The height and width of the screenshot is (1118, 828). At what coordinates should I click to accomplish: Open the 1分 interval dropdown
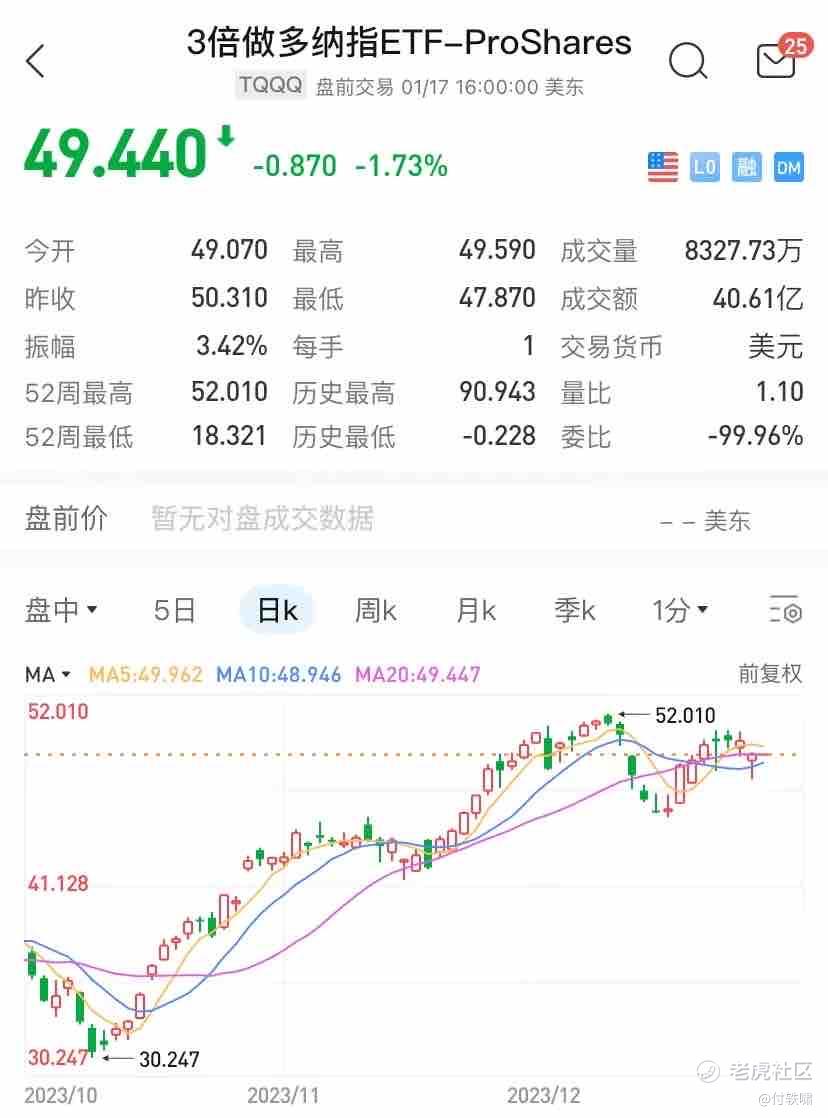point(678,610)
